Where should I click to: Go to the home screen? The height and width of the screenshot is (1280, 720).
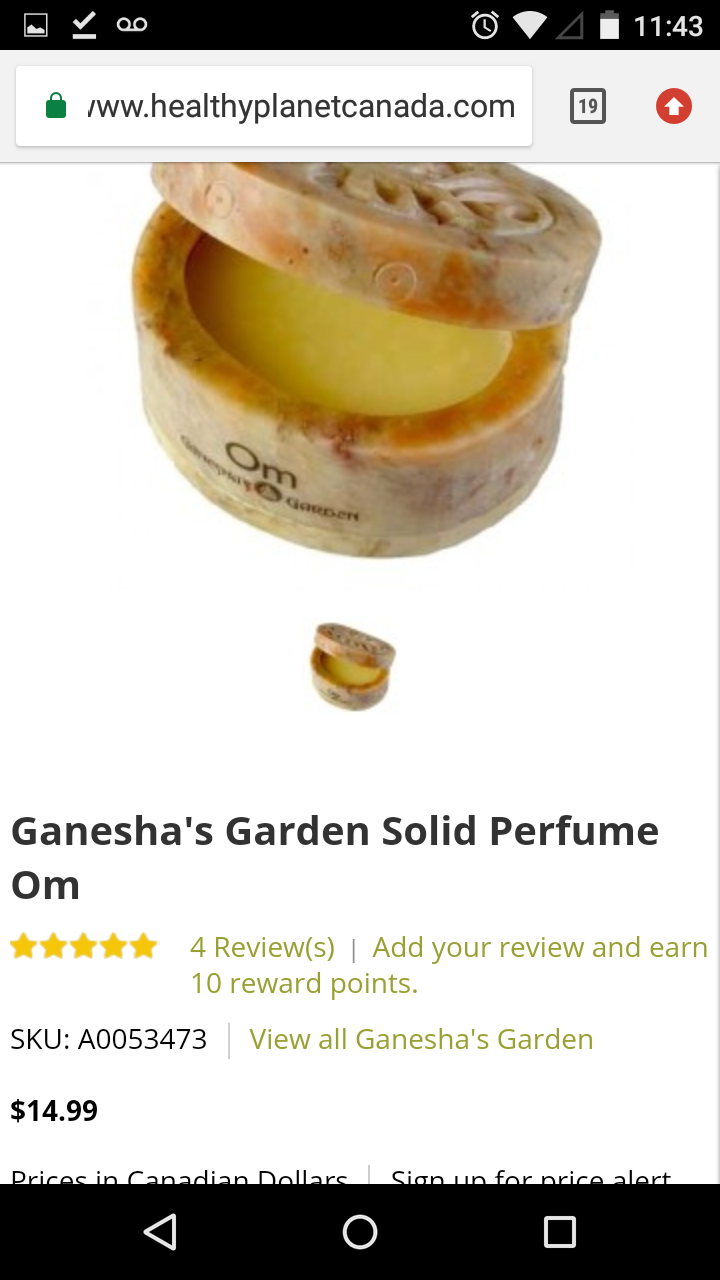pyautogui.click(x=360, y=1232)
